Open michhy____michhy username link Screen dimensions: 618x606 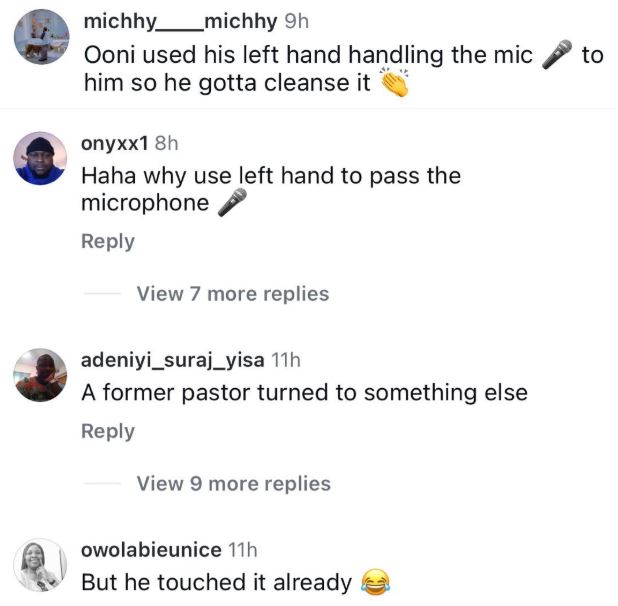point(181,21)
